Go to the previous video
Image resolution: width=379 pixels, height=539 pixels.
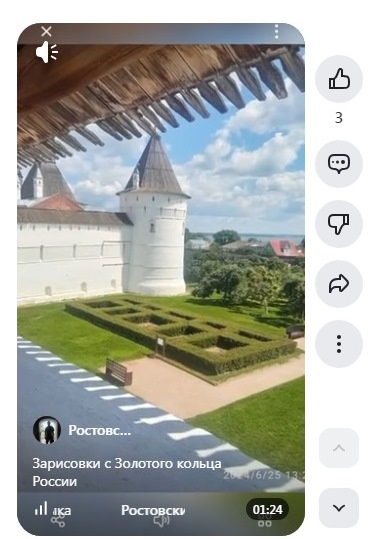click(x=339, y=448)
